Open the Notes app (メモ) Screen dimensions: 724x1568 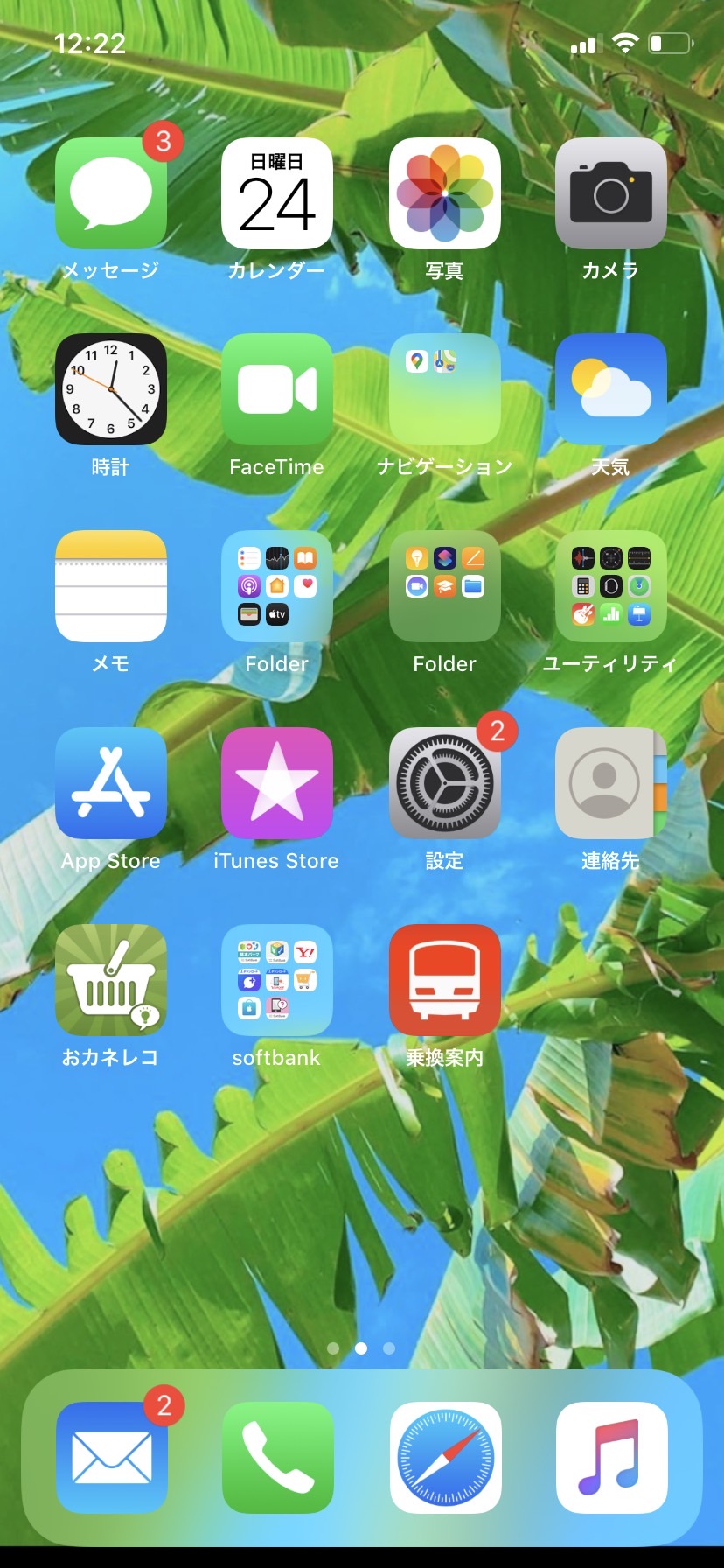click(111, 586)
